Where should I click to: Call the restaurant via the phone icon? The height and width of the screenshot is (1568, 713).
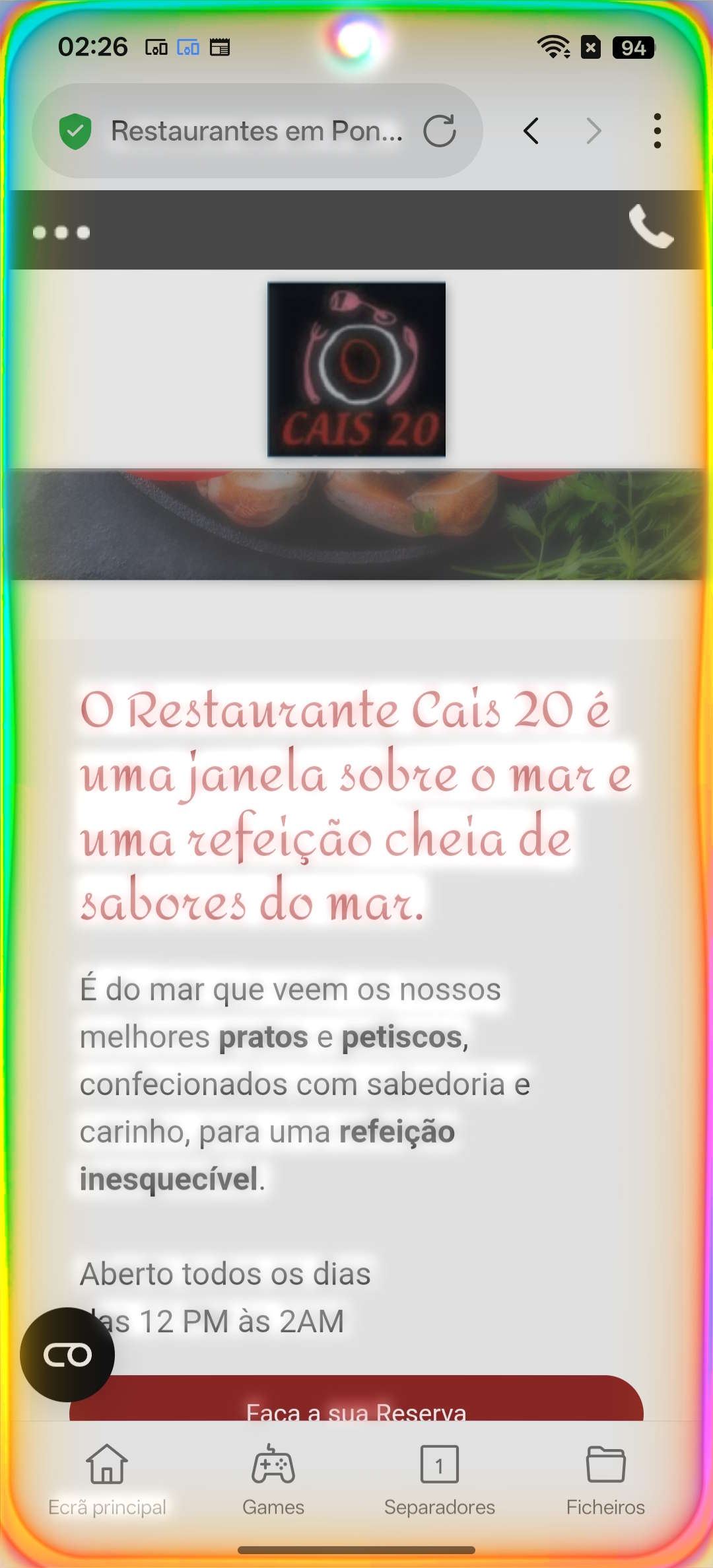click(x=650, y=227)
